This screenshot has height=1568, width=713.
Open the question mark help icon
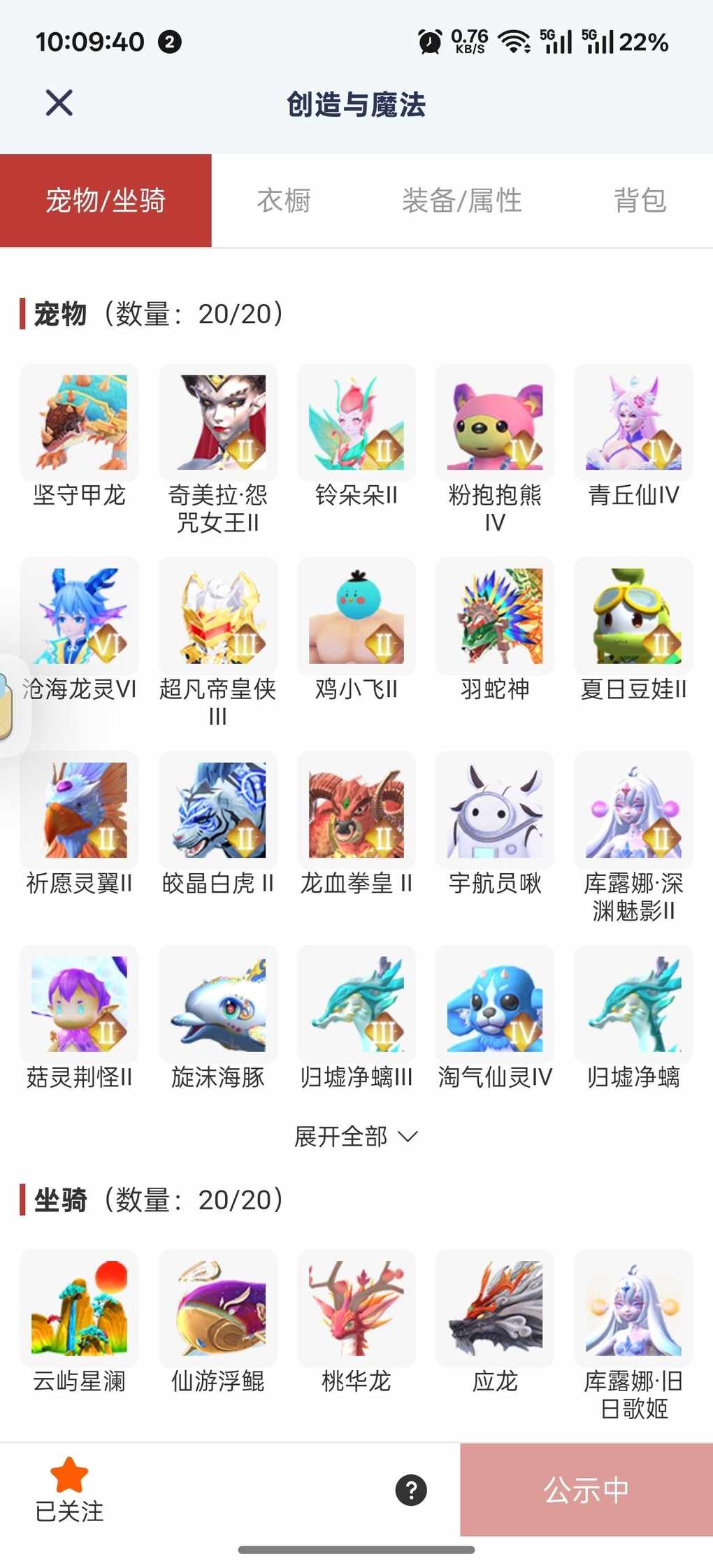[411, 1490]
